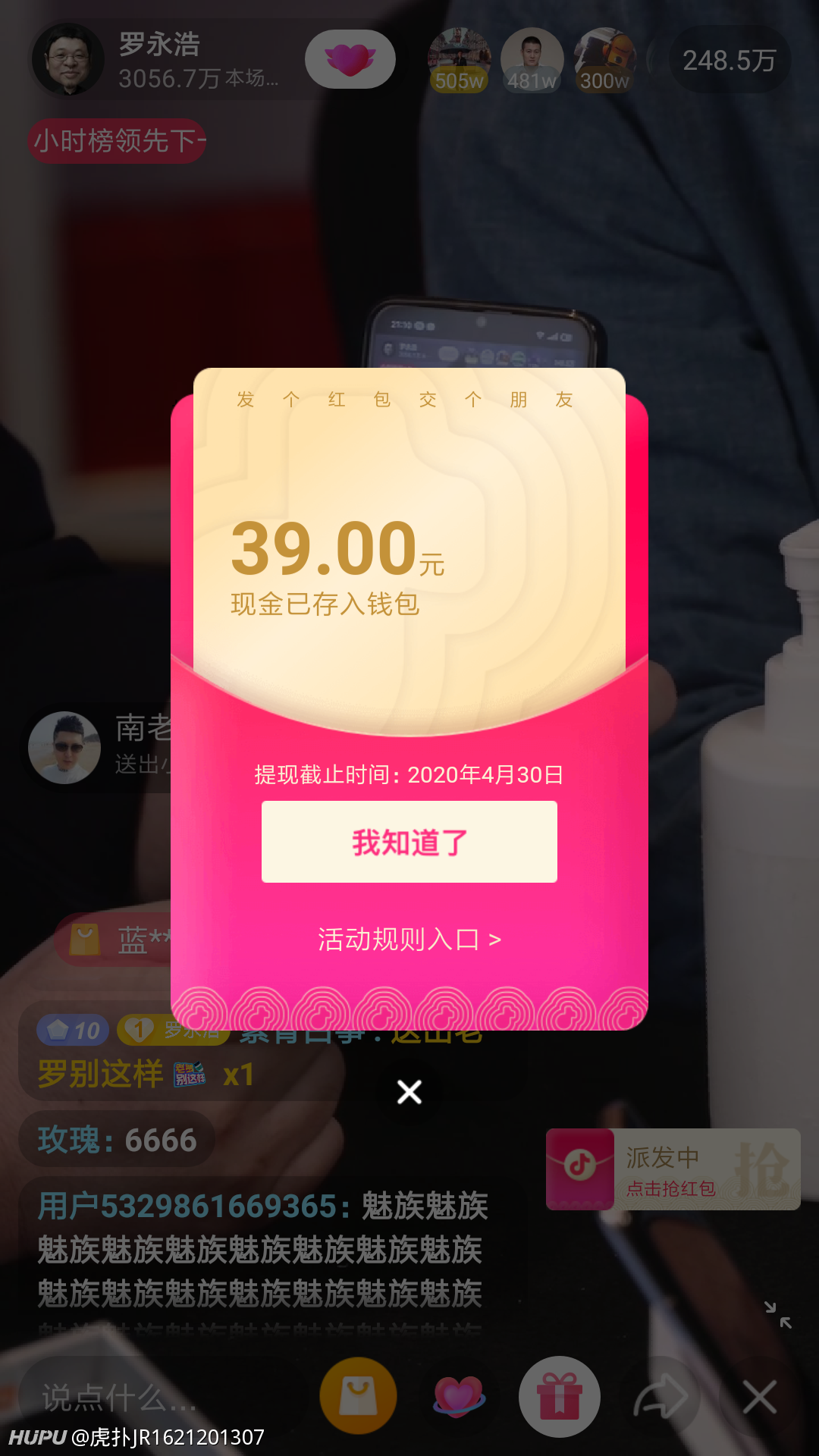This screenshot has width=819, height=1456.
Task: Grab the red packet via 点击抢红包
Action: (x=673, y=1169)
